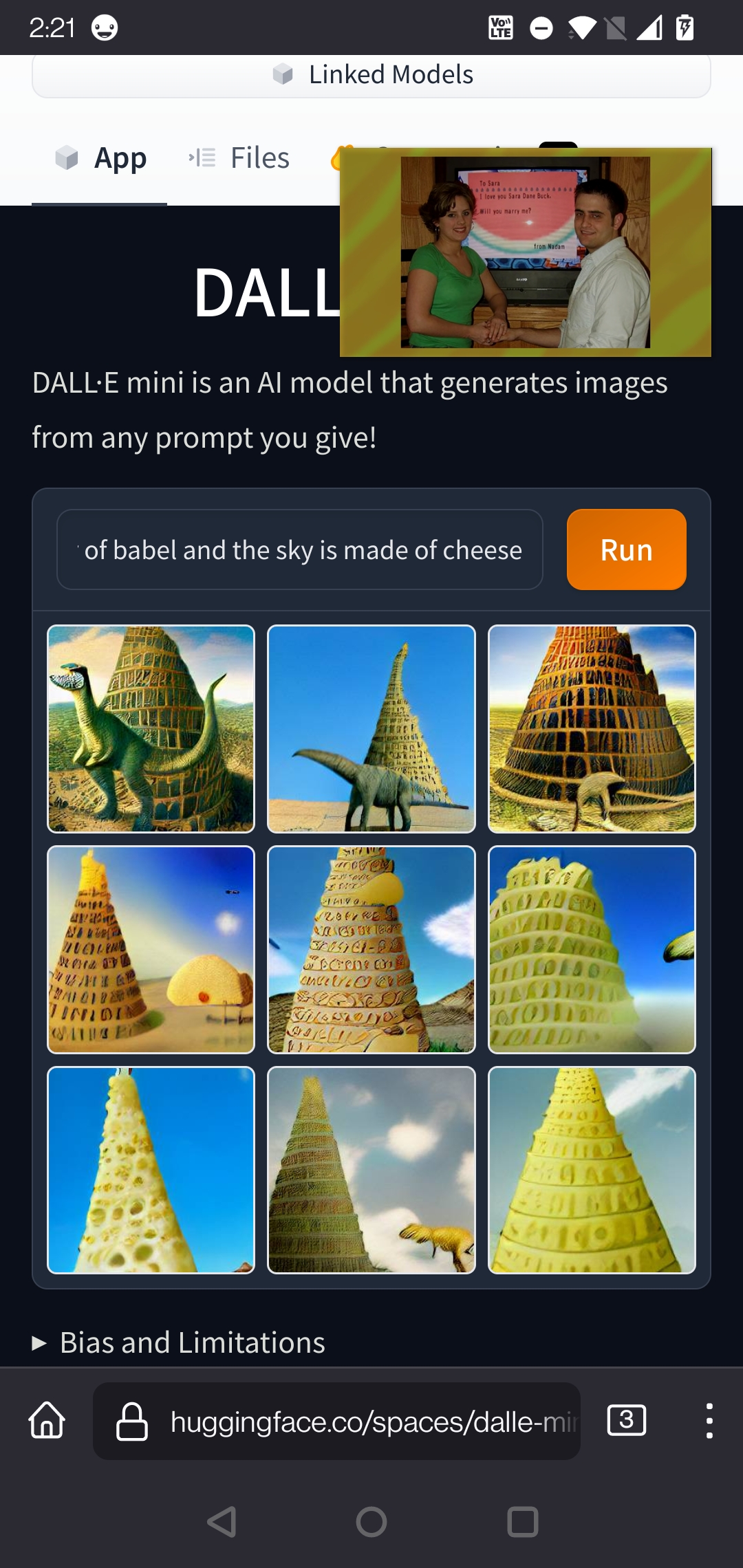Switch to the App tab
Screen dimensions: 743x1568
tap(100, 158)
